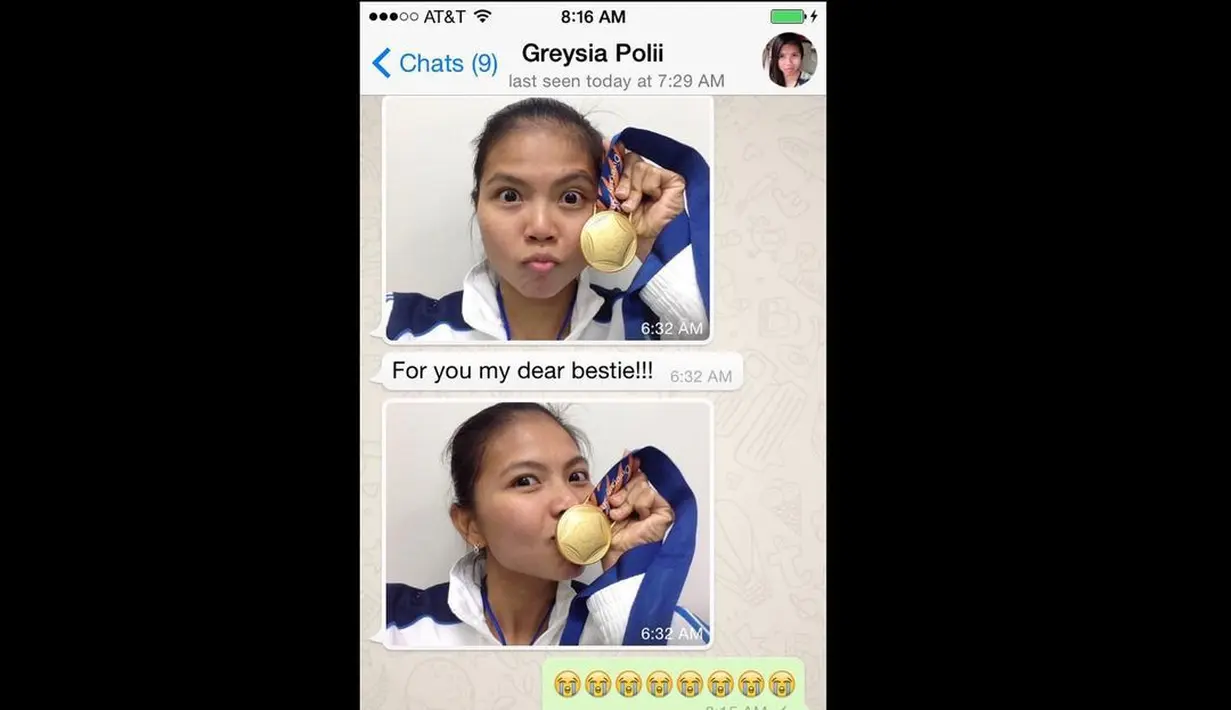The height and width of the screenshot is (710, 1231).
Task: Go back to Chats list
Action: pyautogui.click(x=434, y=63)
